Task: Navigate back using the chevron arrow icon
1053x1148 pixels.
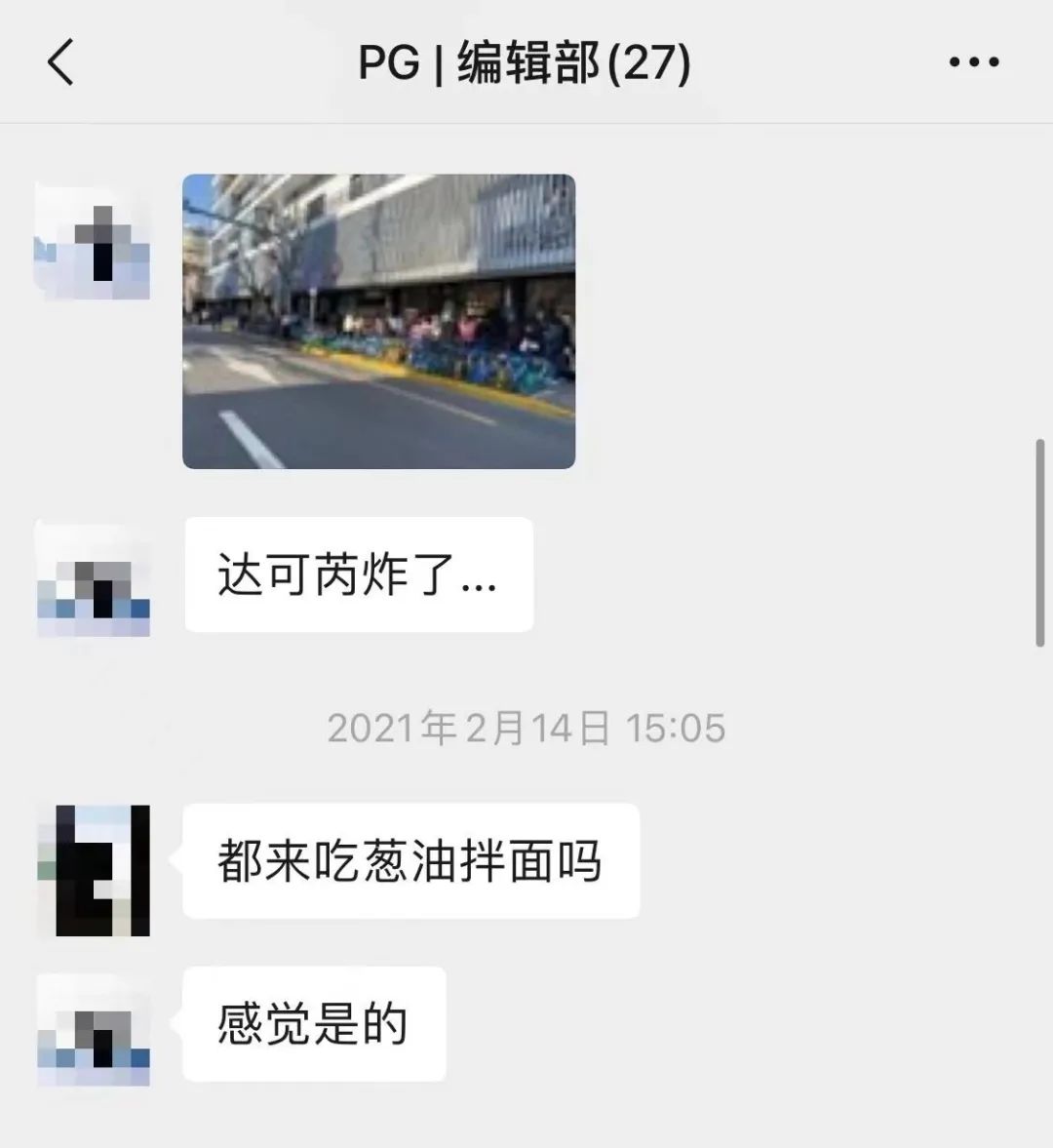Action: click(x=60, y=61)
